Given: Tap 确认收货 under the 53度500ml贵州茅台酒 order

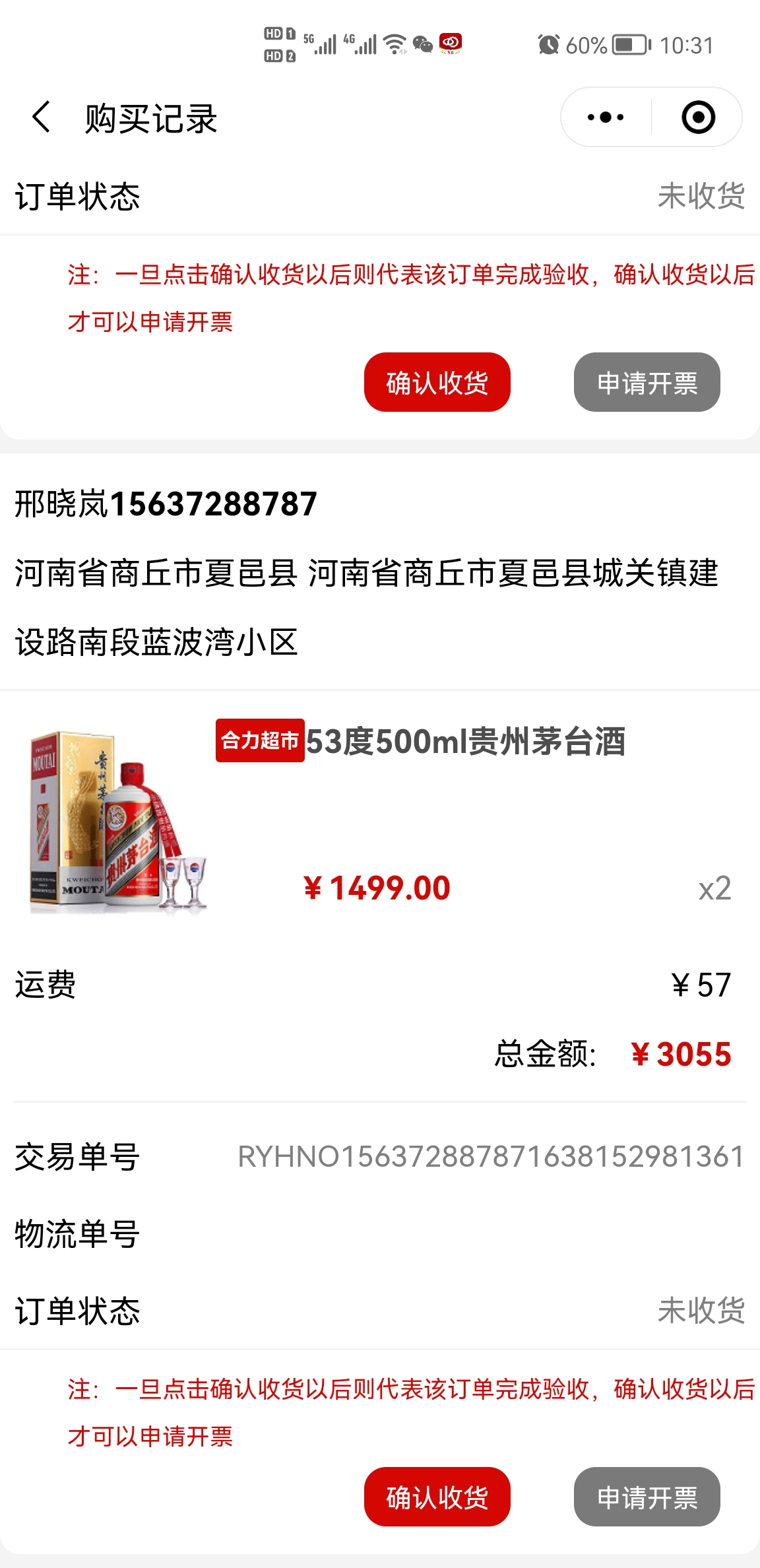Looking at the screenshot, I should [x=437, y=1497].
